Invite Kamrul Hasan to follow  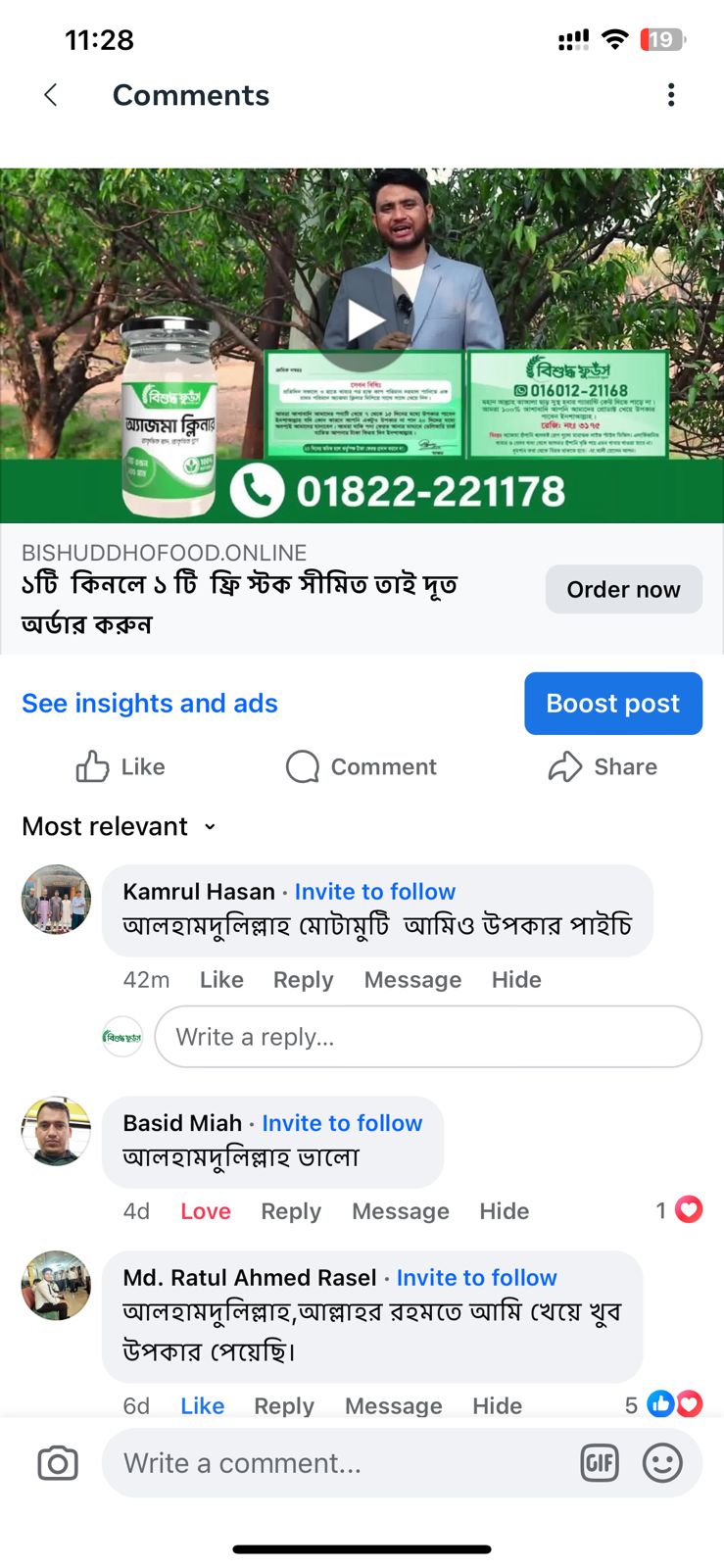click(374, 892)
